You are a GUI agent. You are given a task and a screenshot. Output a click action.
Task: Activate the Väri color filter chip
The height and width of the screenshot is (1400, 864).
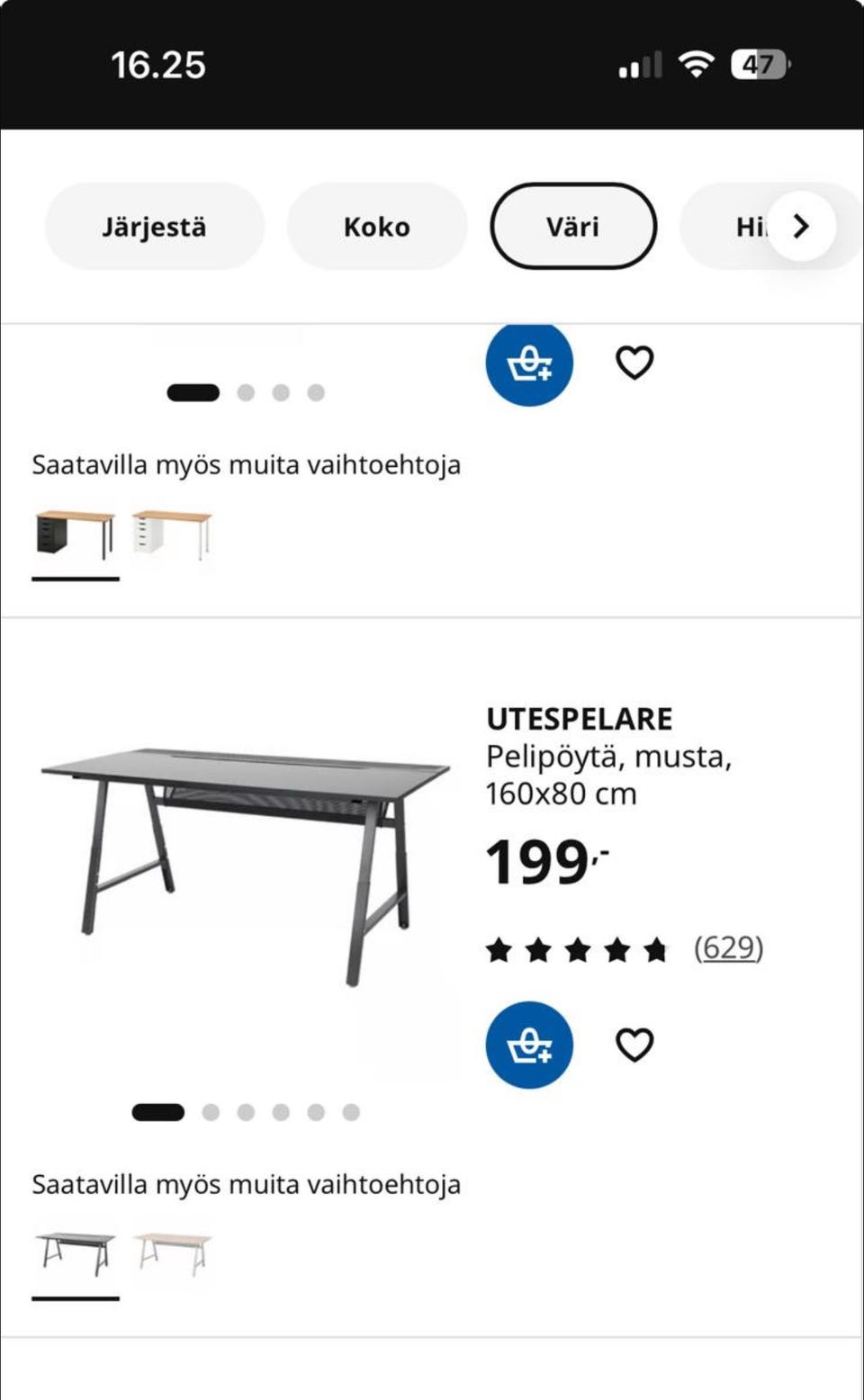(573, 226)
